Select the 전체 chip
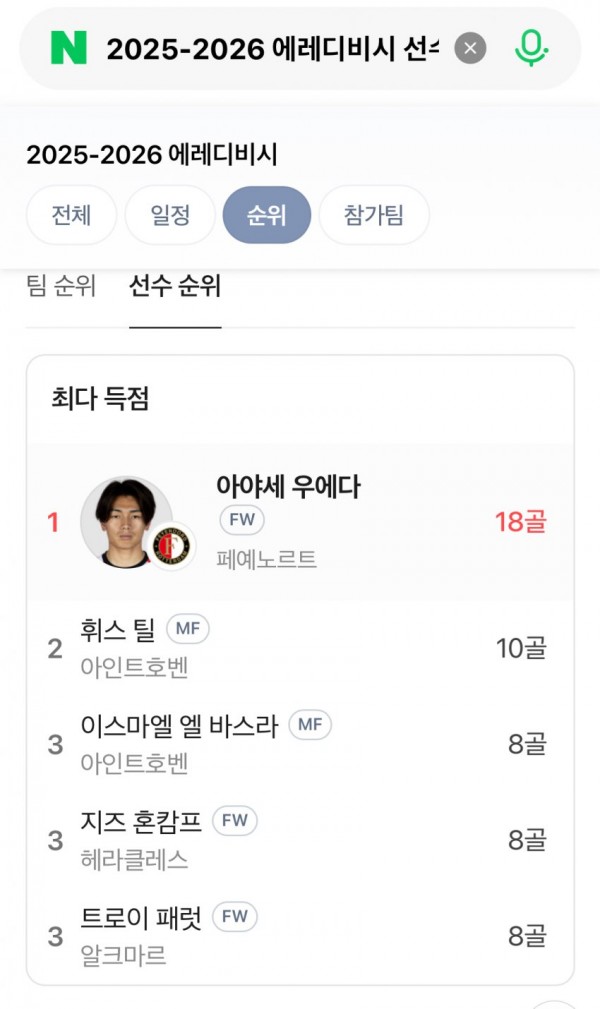The image size is (600, 1009). pos(71,215)
